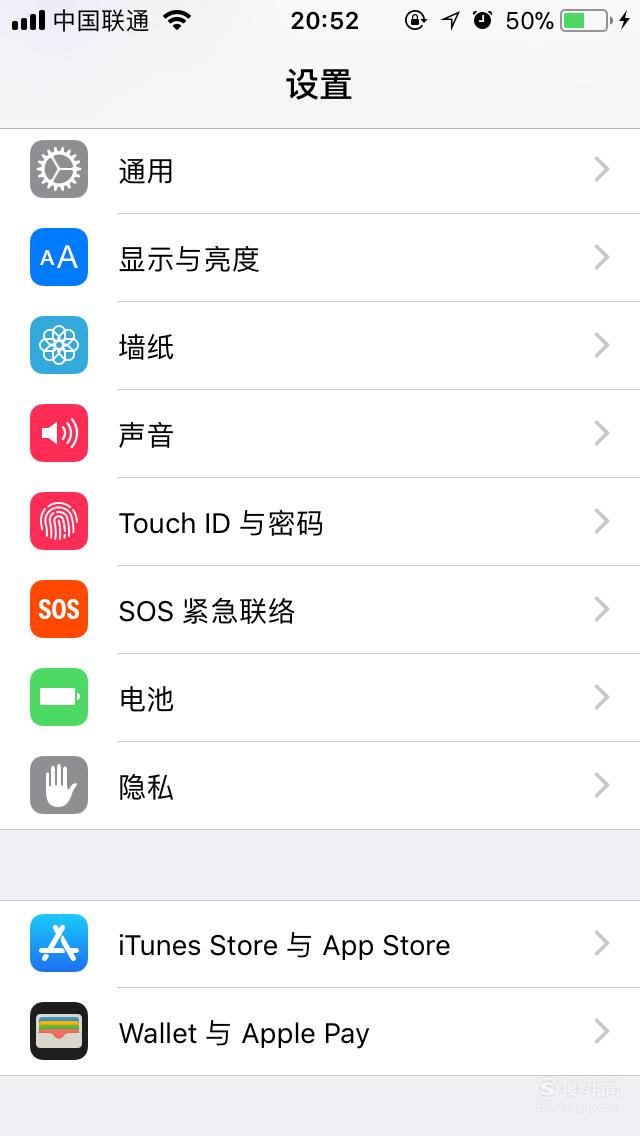Viewport: 640px width, 1136px height.
Task: Go to 墙纸 wallpaper settings
Action: [x=320, y=346]
